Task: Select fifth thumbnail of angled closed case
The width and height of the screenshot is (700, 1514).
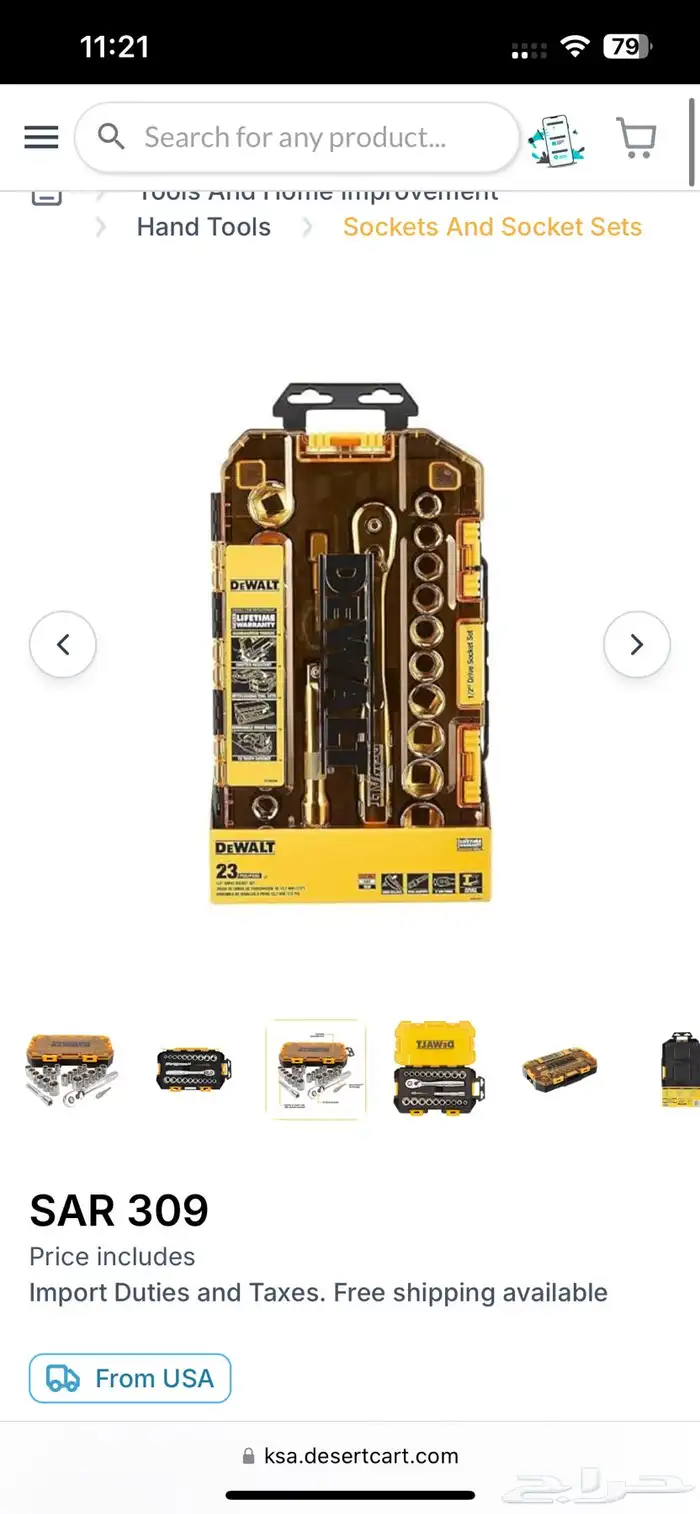Action: 560,1069
